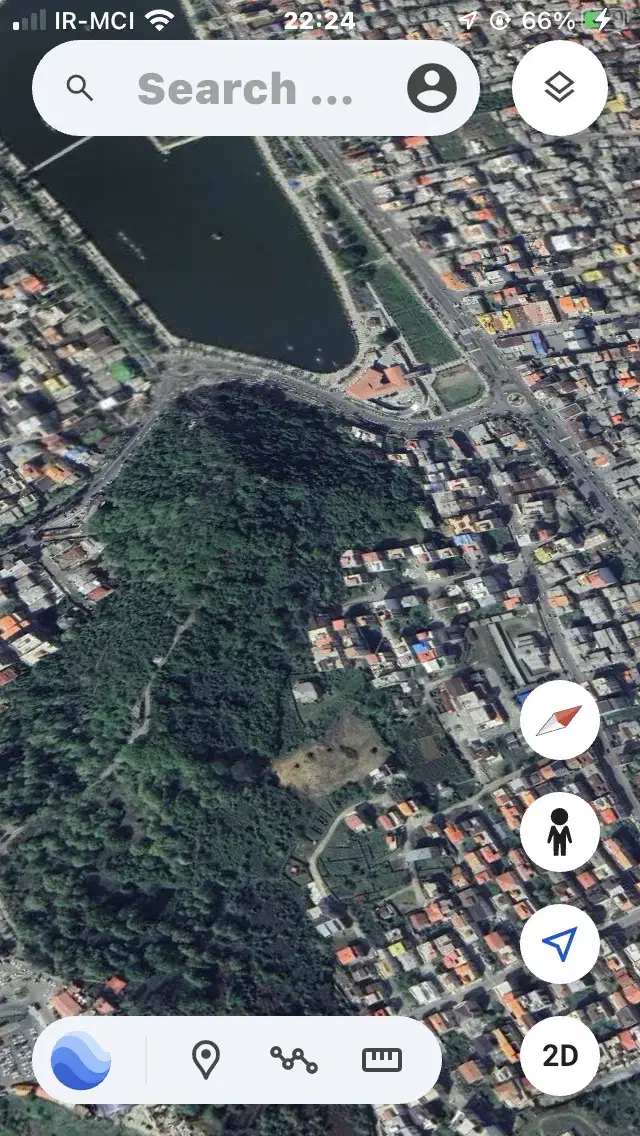Tap the compass to reset north

[x=559, y=720]
